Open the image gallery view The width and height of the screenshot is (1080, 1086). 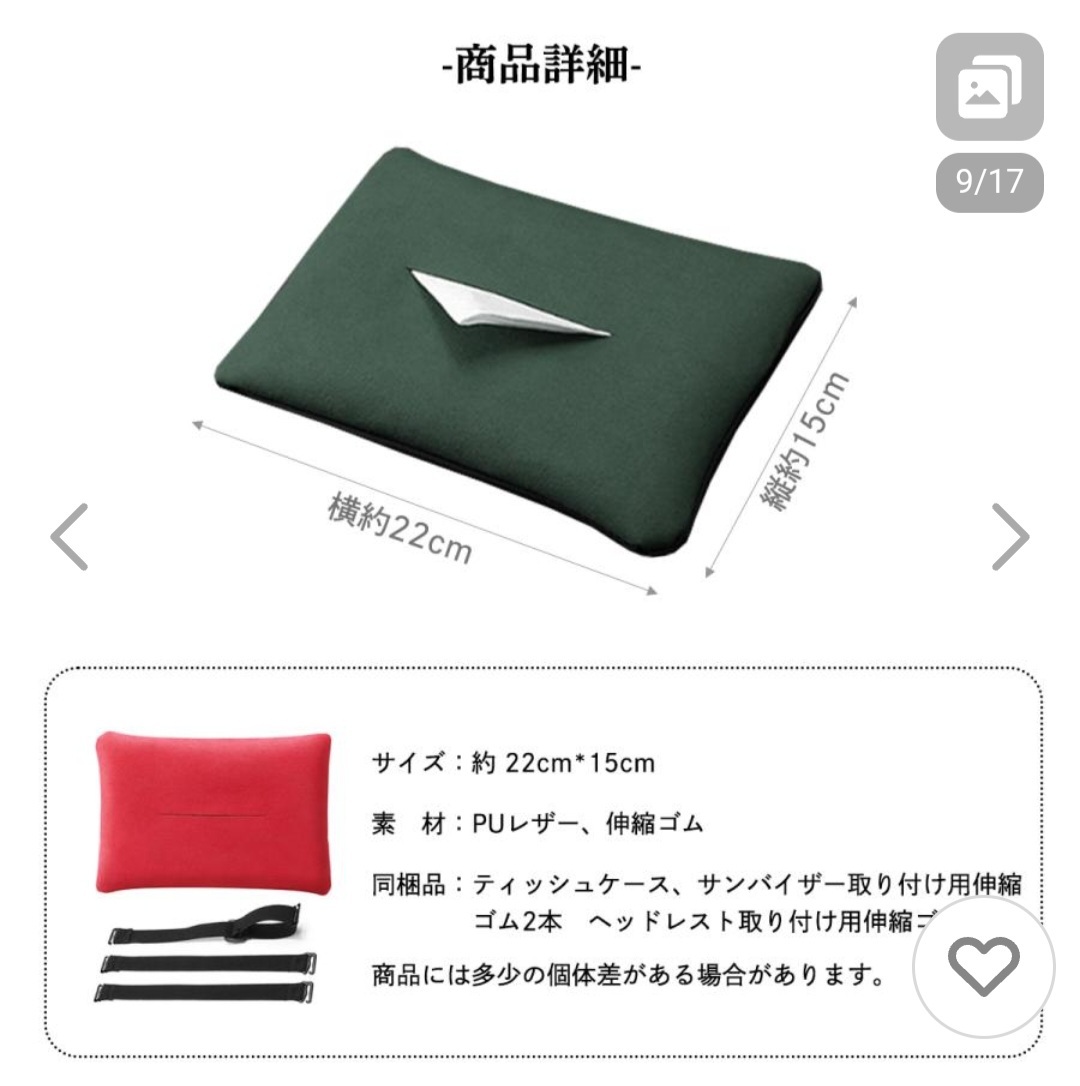tap(989, 87)
